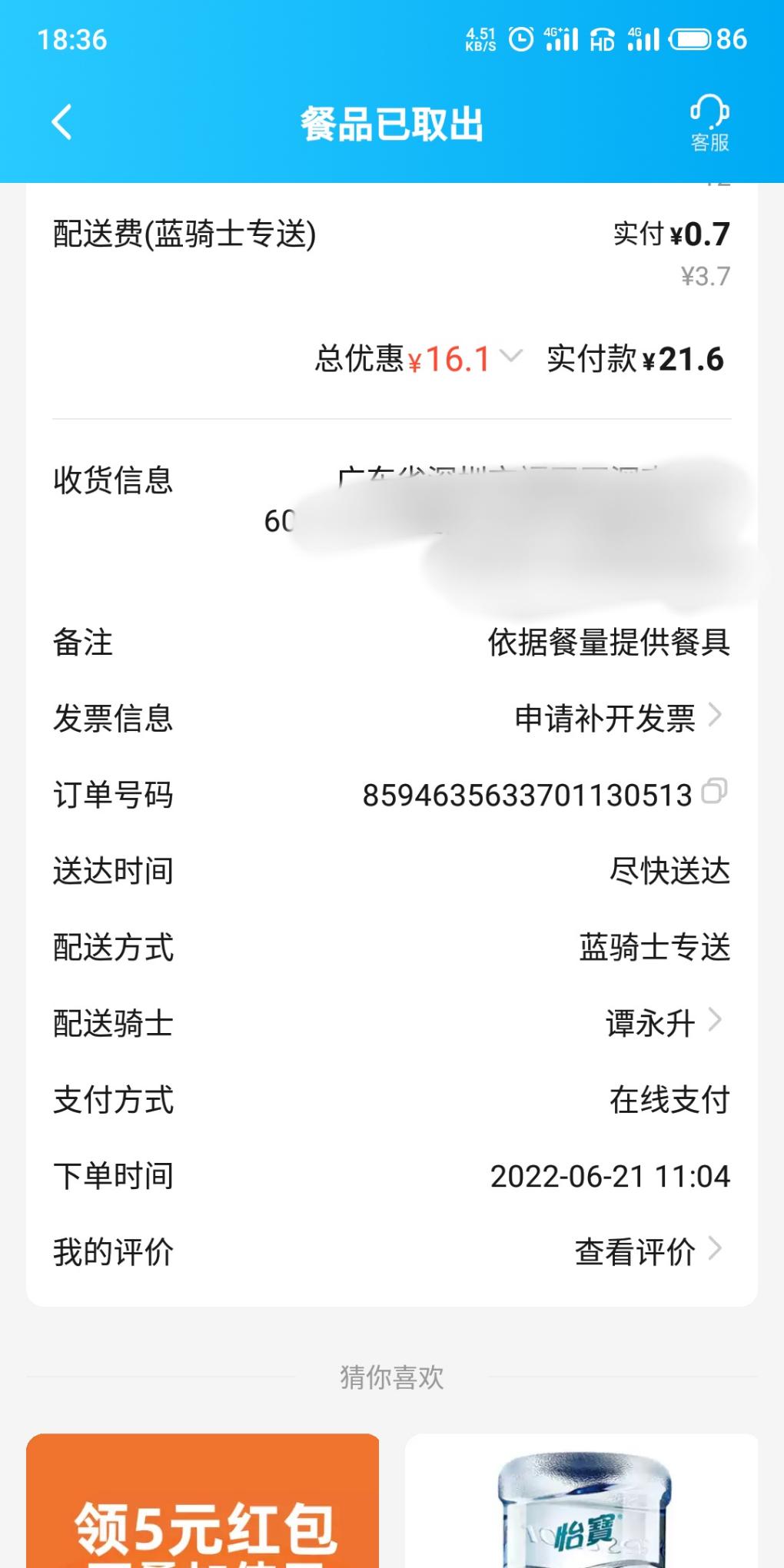The width and height of the screenshot is (784, 1568).
Task: Open 客服 customer service
Action: (709, 123)
